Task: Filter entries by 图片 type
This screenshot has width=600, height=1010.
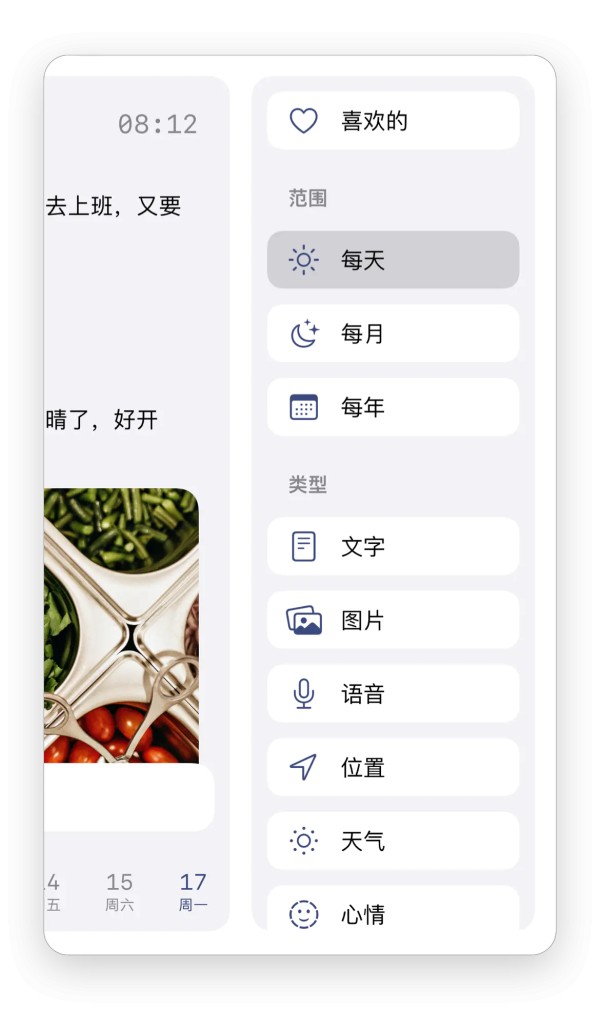Action: pos(393,620)
